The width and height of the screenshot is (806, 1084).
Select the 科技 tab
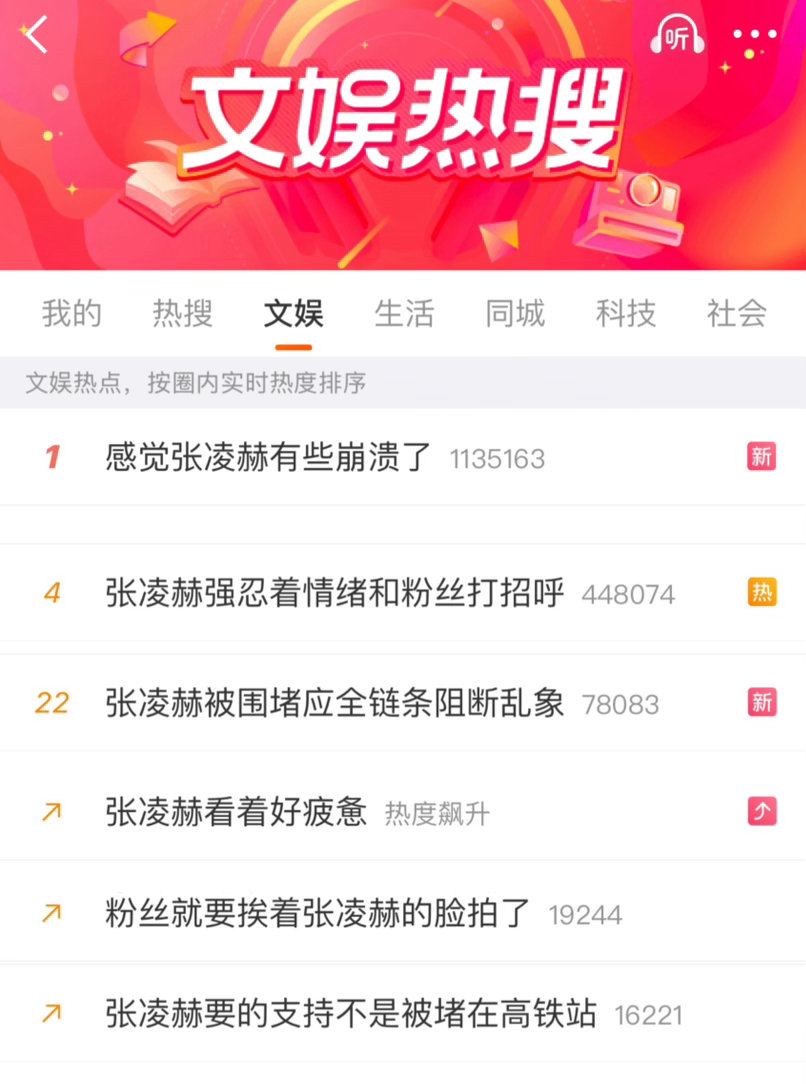point(626,314)
